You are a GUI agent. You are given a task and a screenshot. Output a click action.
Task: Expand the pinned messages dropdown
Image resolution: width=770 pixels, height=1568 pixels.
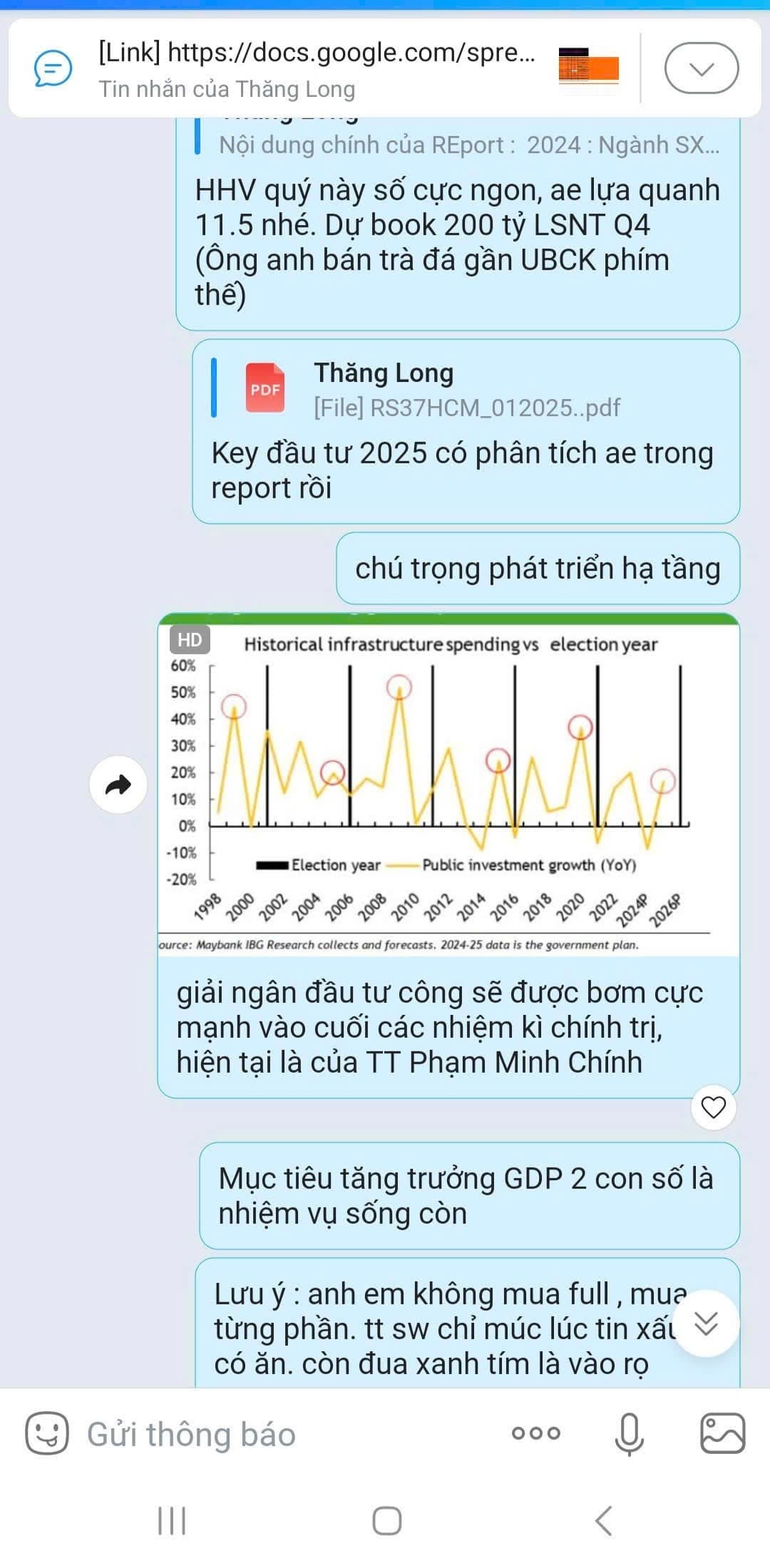click(701, 68)
